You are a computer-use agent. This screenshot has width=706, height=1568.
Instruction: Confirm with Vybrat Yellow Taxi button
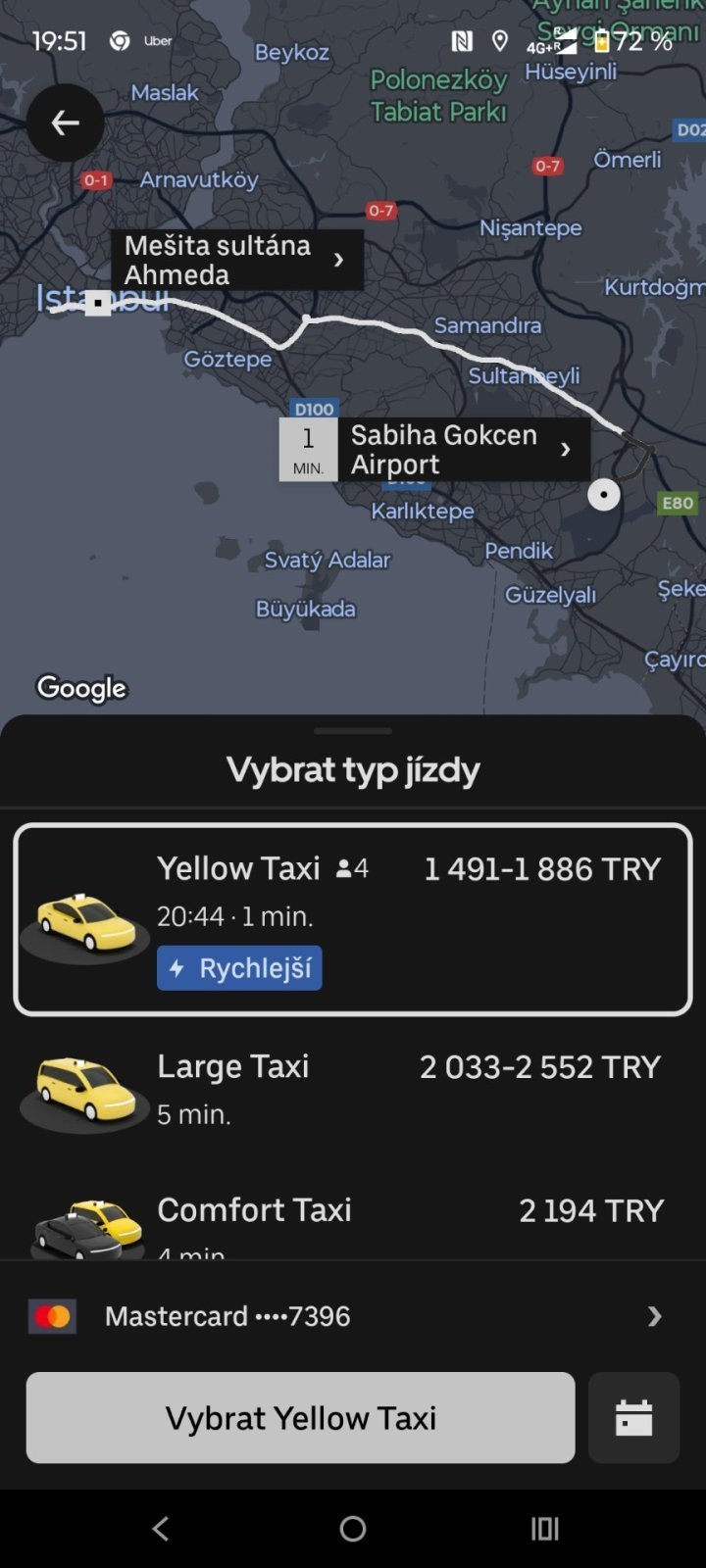pos(300,1418)
